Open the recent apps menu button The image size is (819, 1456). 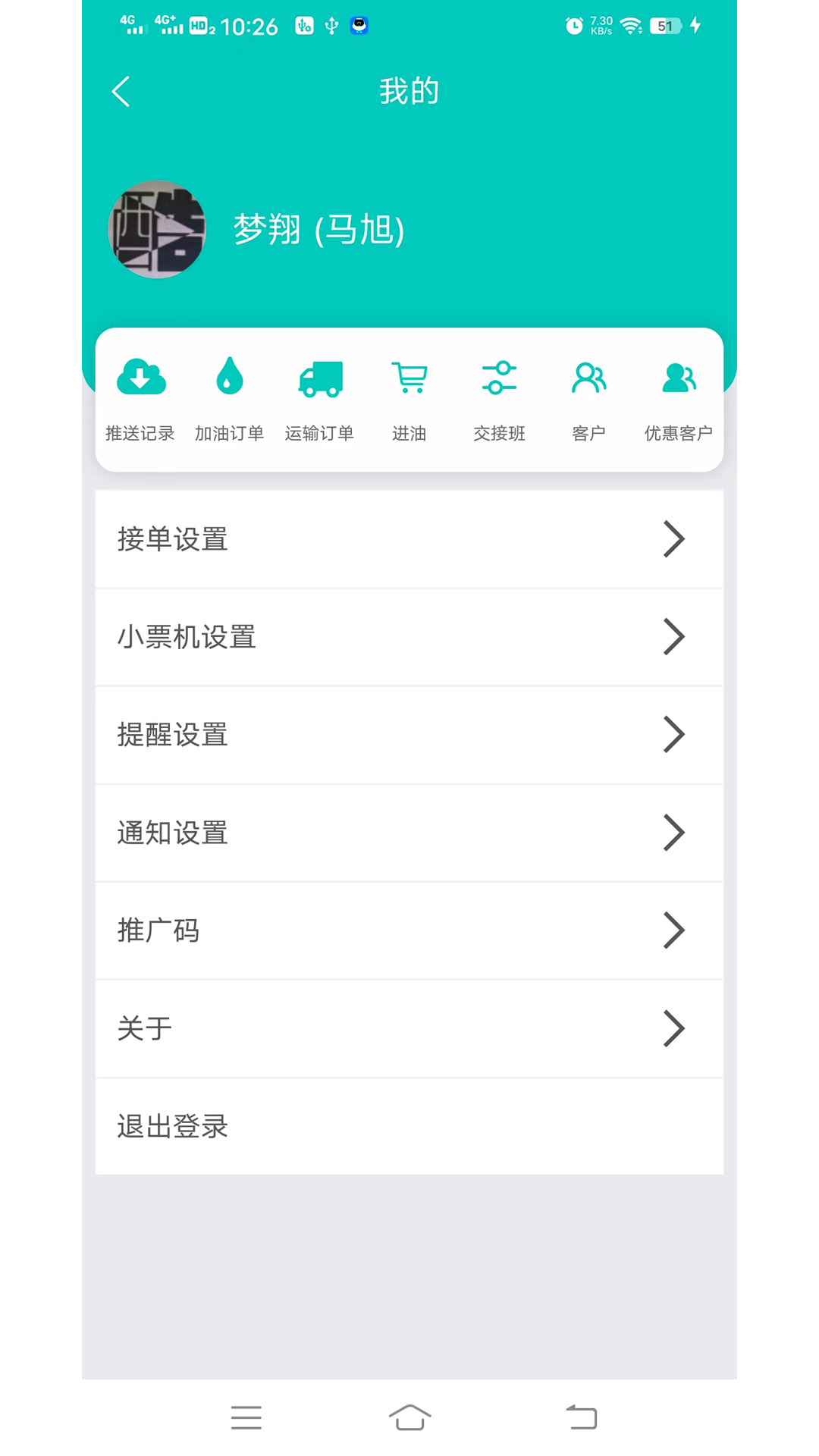point(246,1415)
